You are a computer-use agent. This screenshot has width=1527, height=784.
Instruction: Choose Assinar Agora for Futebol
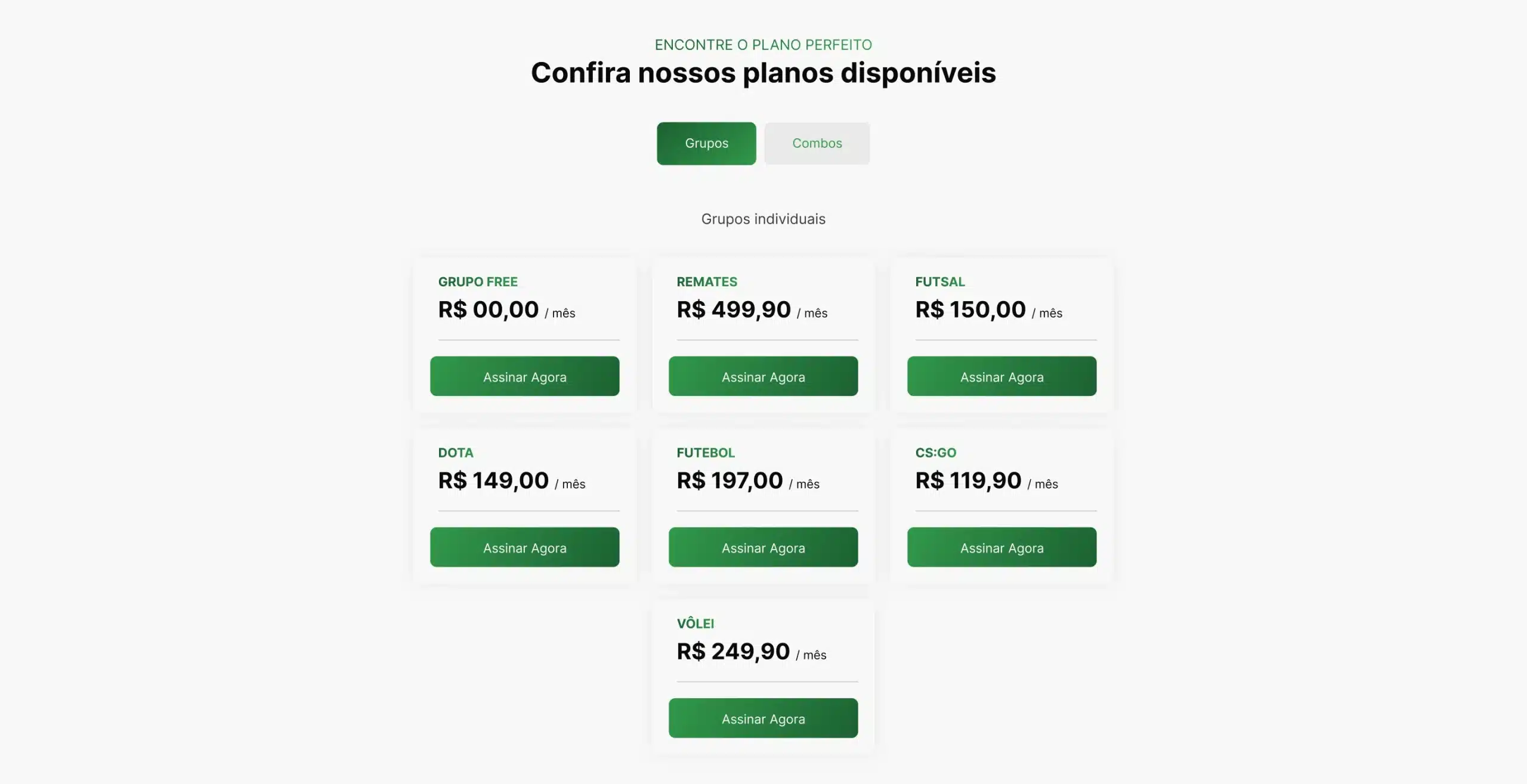coord(763,547)
